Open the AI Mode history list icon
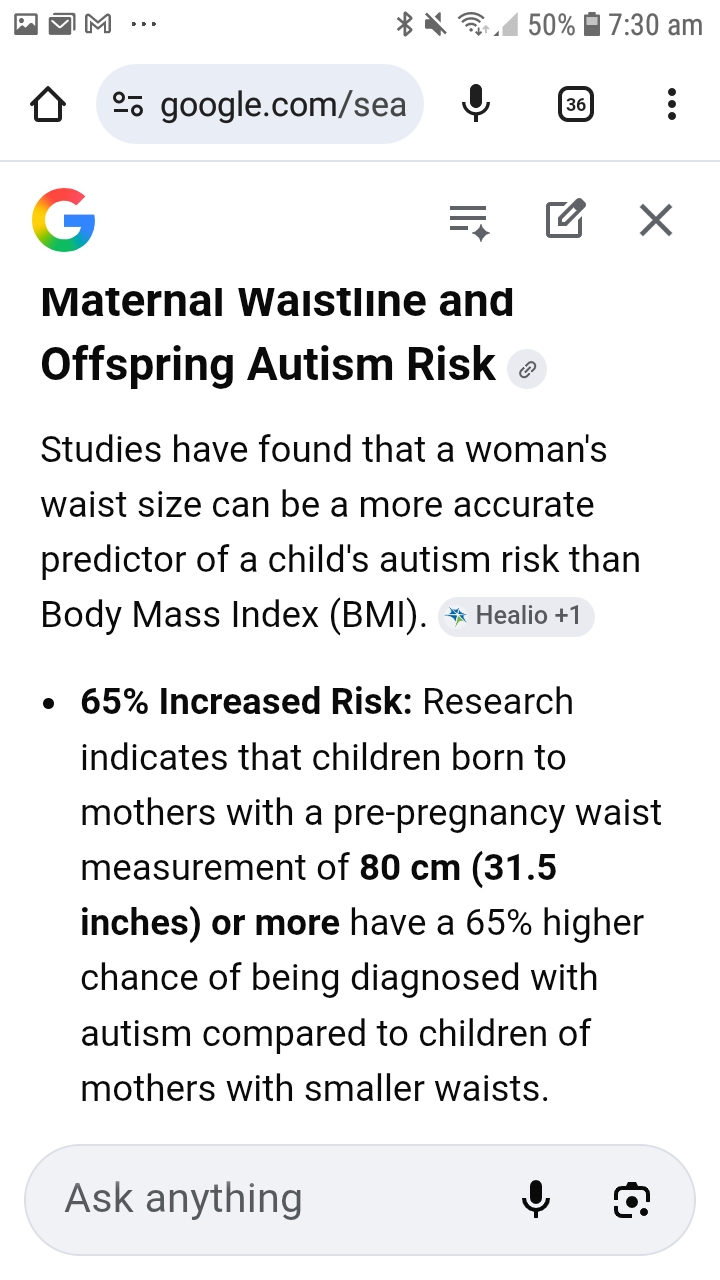This screenshot has height=1280, width=720. click(469, 221)
